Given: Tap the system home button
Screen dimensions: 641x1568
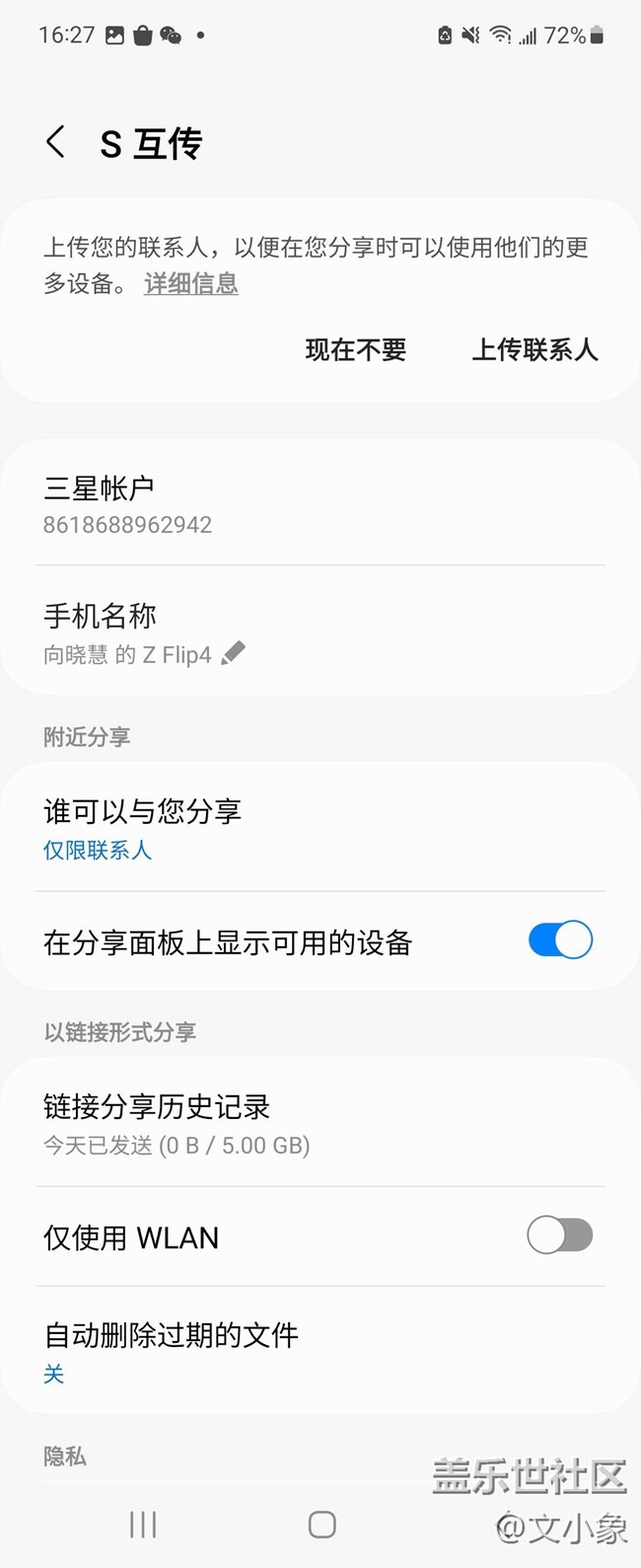Looking at the screenshot, I should pyautogui.click(x=321, y=1525).
